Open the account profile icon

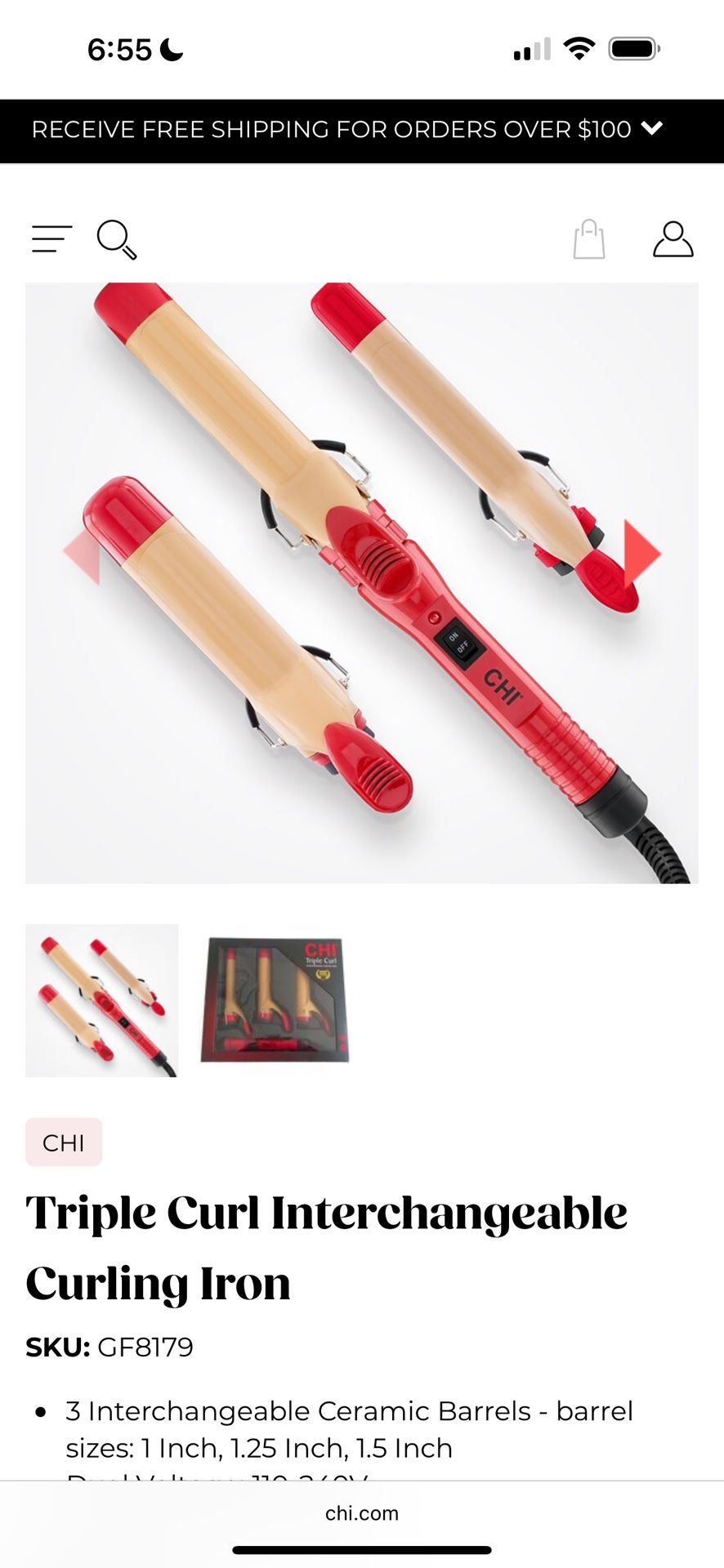pyautogui.click(x=673, y=239)
